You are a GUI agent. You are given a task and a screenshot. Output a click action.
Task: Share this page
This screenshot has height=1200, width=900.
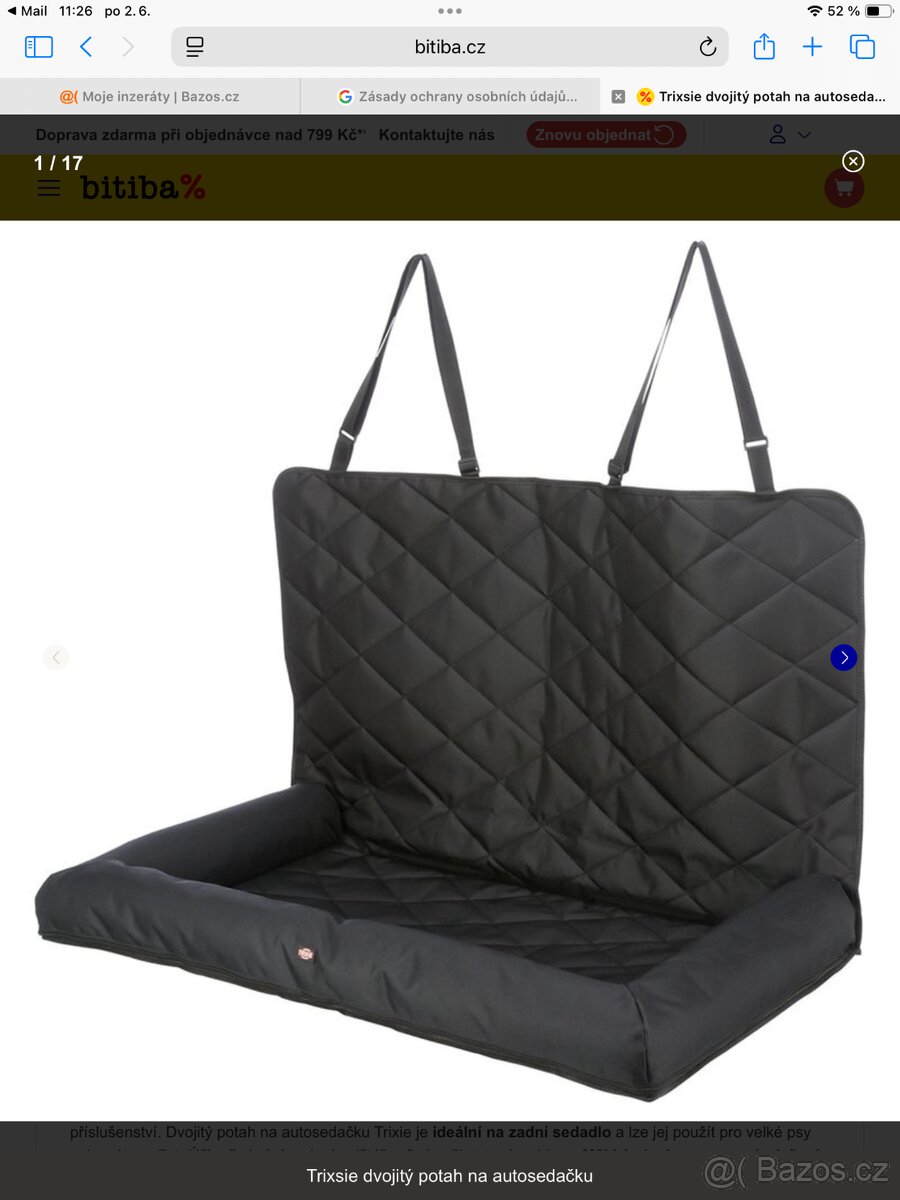click(764, 46)
